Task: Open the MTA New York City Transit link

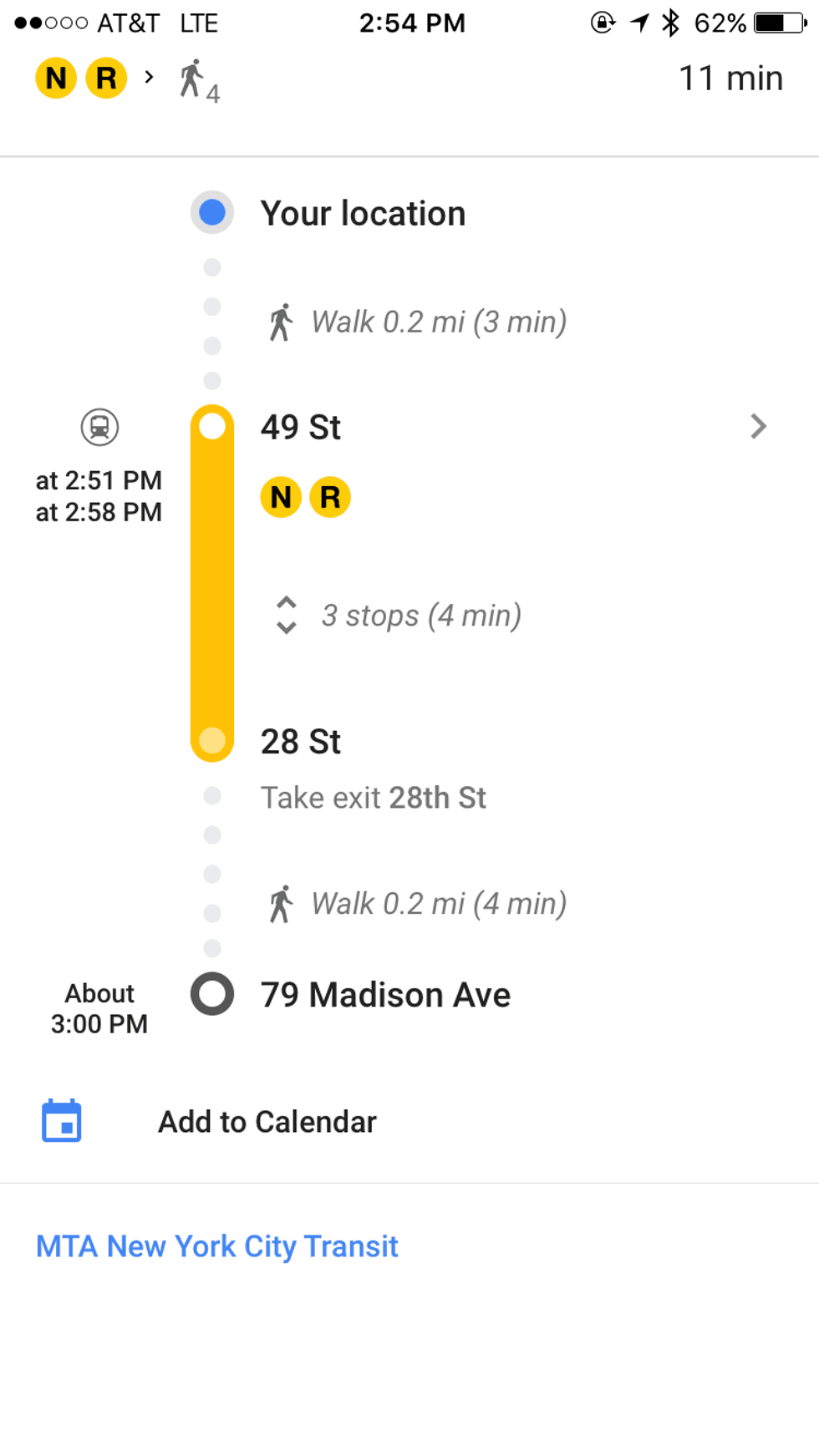Action: point(216,1246)
